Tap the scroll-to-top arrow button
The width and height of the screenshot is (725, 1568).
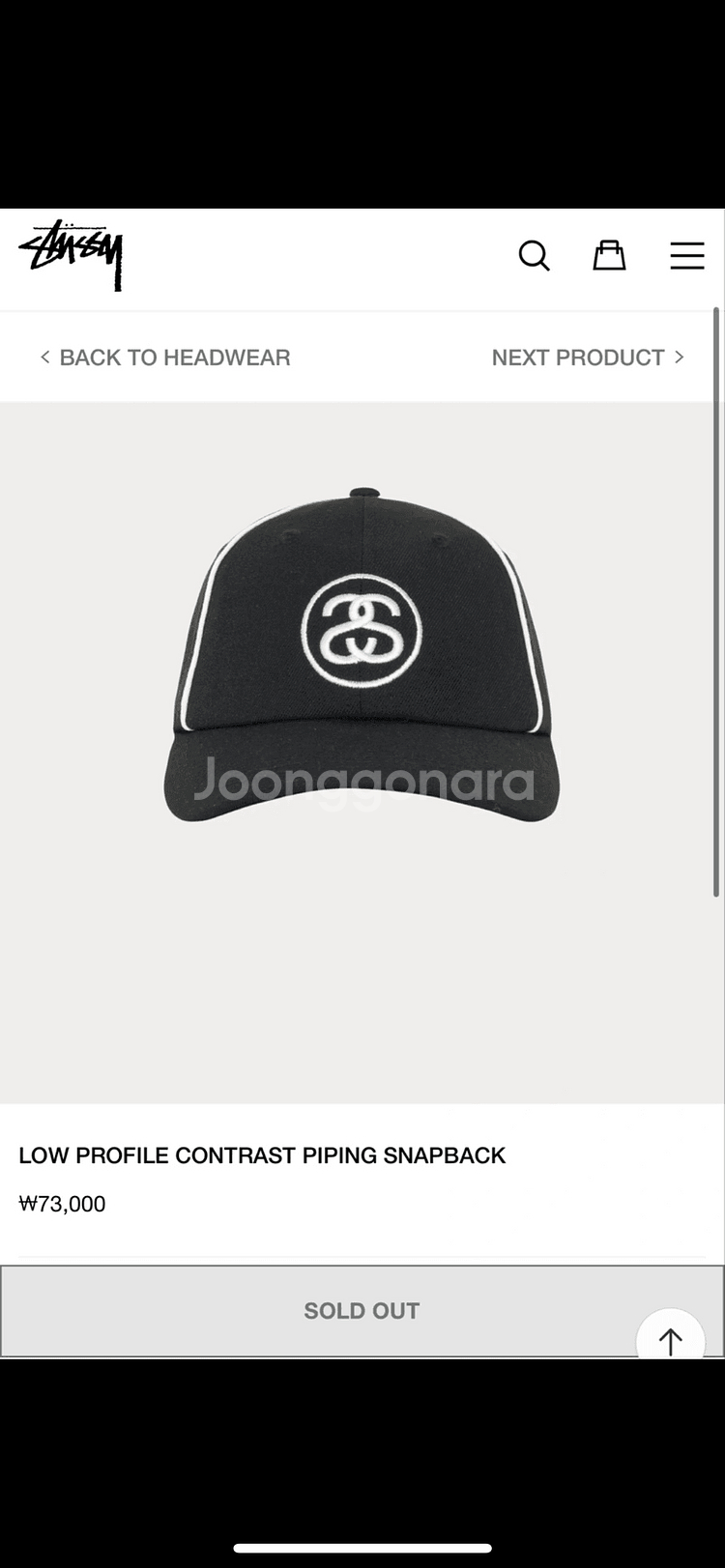point(671,1338)
